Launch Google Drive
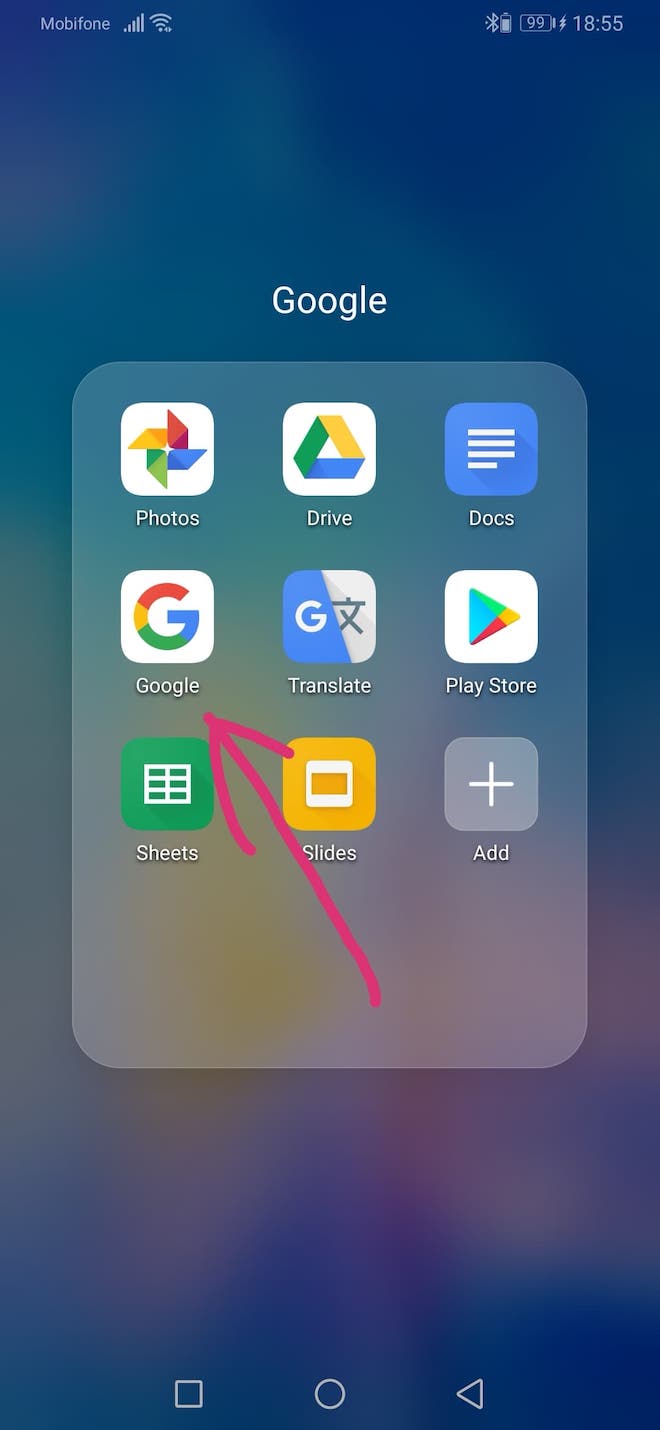Viewport: 660px width, 1430px height. (329, 449)
